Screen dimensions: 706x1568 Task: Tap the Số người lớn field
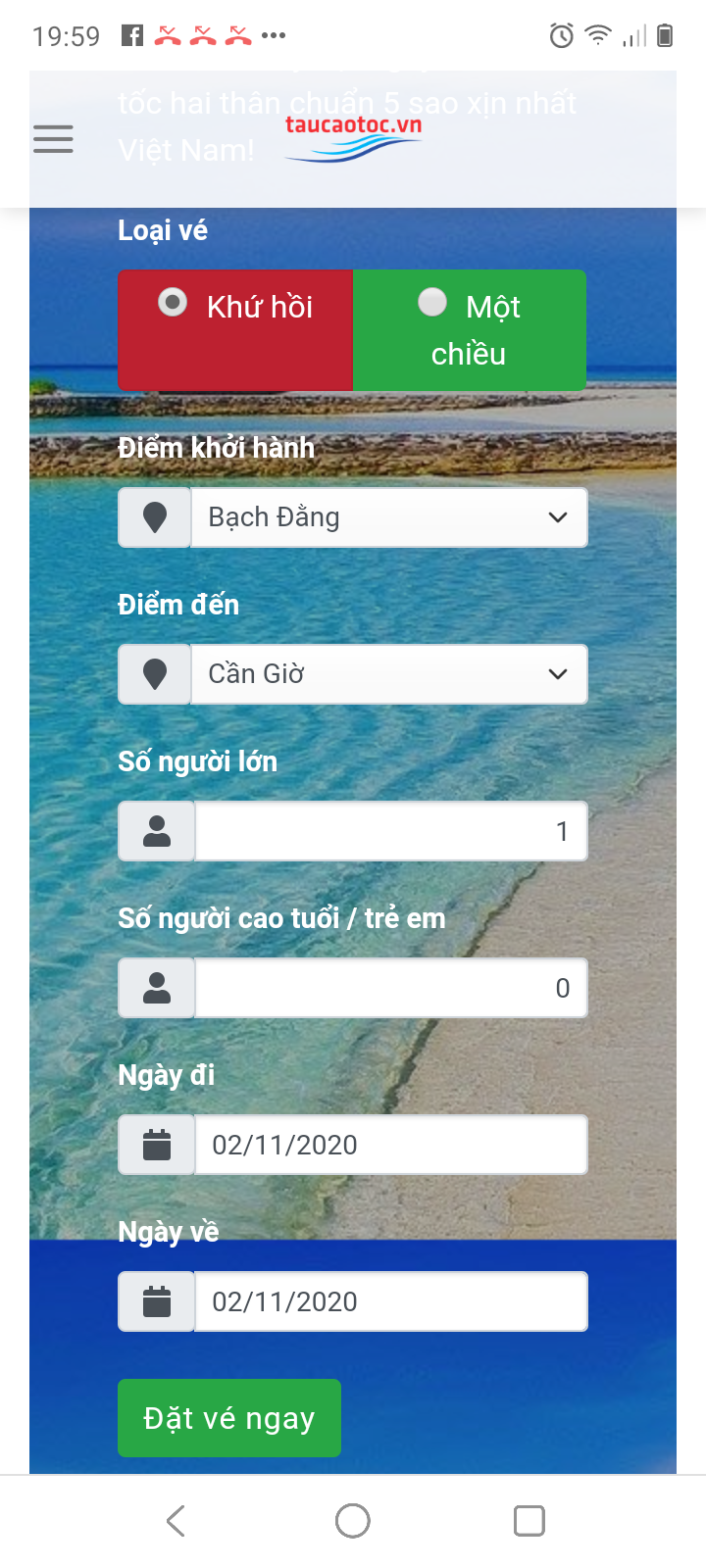pos(391,831)
